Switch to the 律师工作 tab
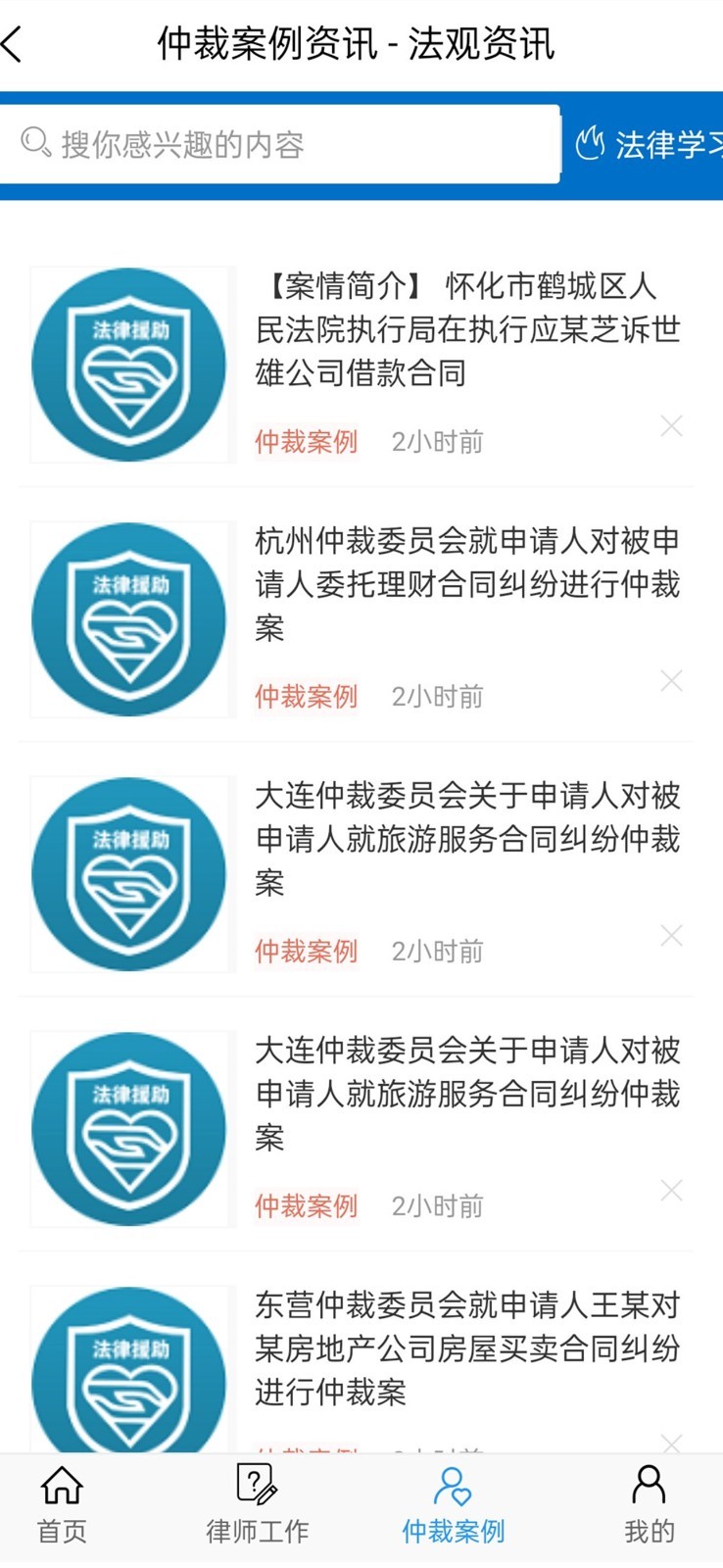The image size is (723, 1568). [x=257, y=1505]
